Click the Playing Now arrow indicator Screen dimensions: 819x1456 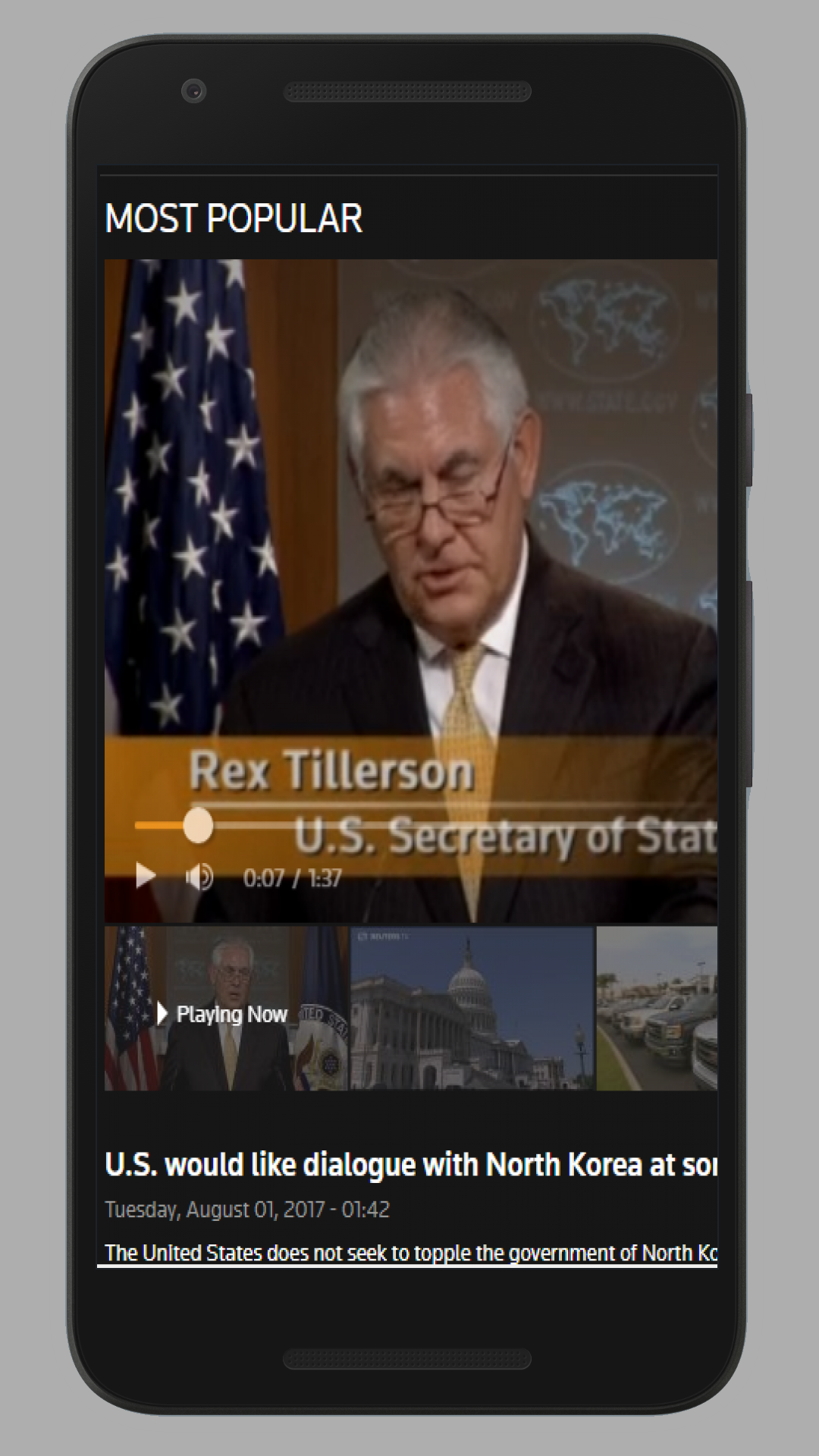tap(163, 1014)
